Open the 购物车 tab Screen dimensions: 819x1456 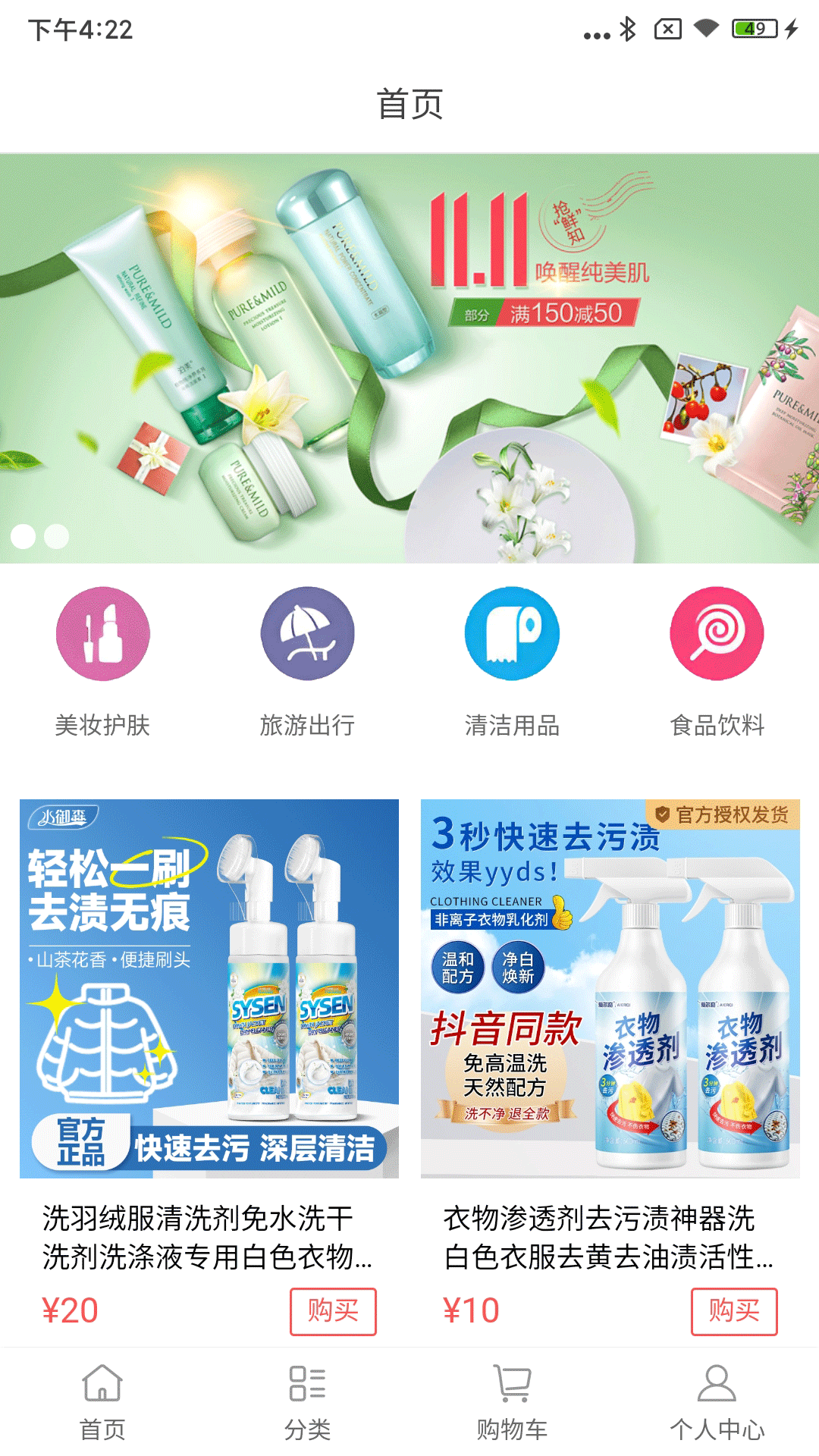512,1401
